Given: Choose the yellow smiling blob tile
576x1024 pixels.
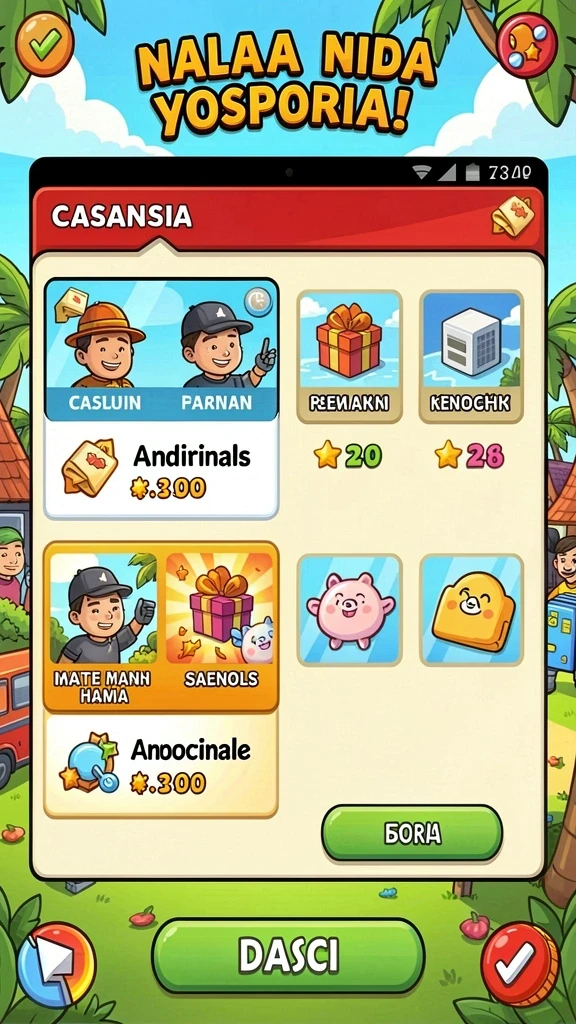Looking at the screenshot, I should click(x=471, y=610).
